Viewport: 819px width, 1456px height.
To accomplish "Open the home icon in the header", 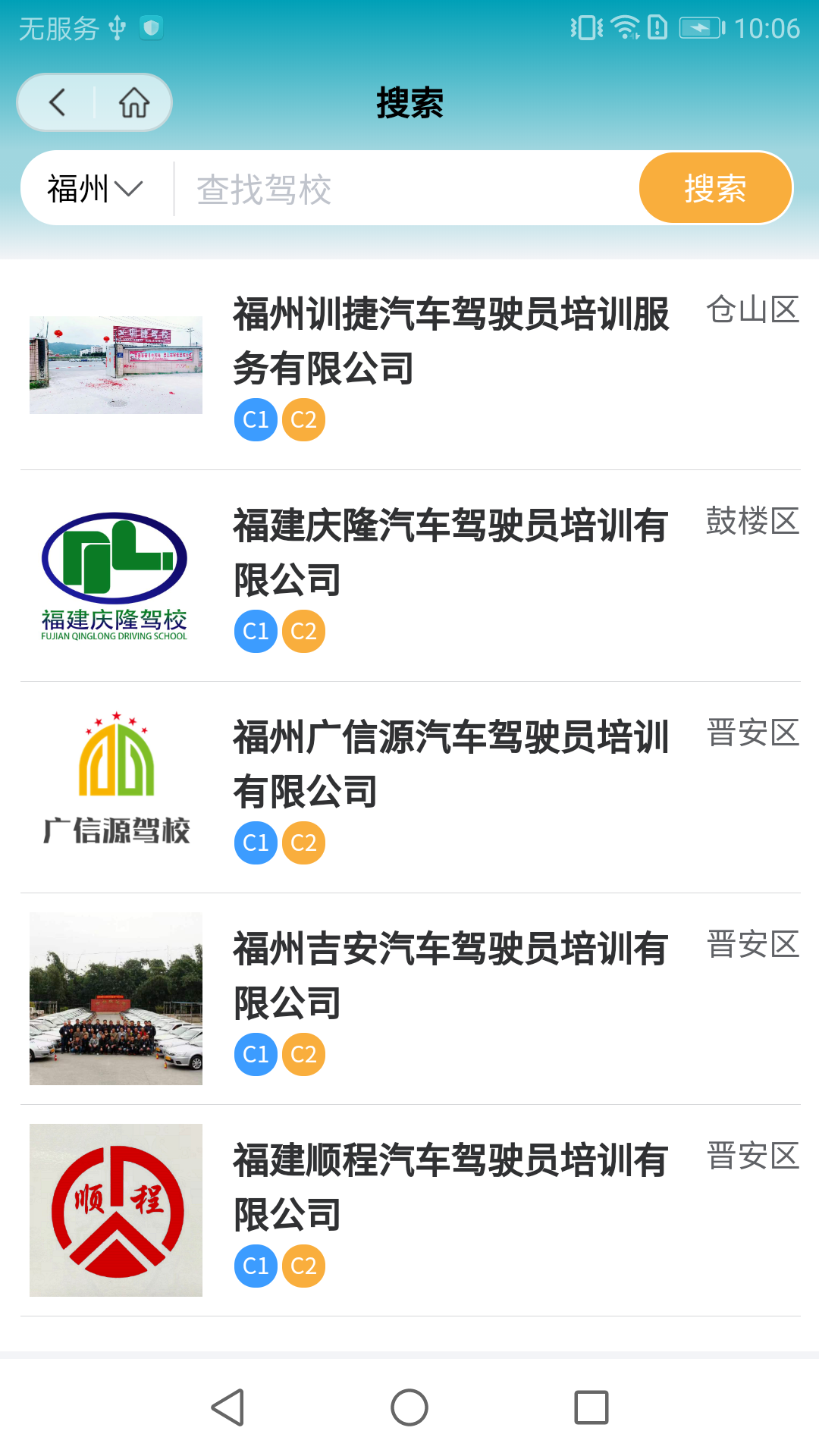I will 134,102.
